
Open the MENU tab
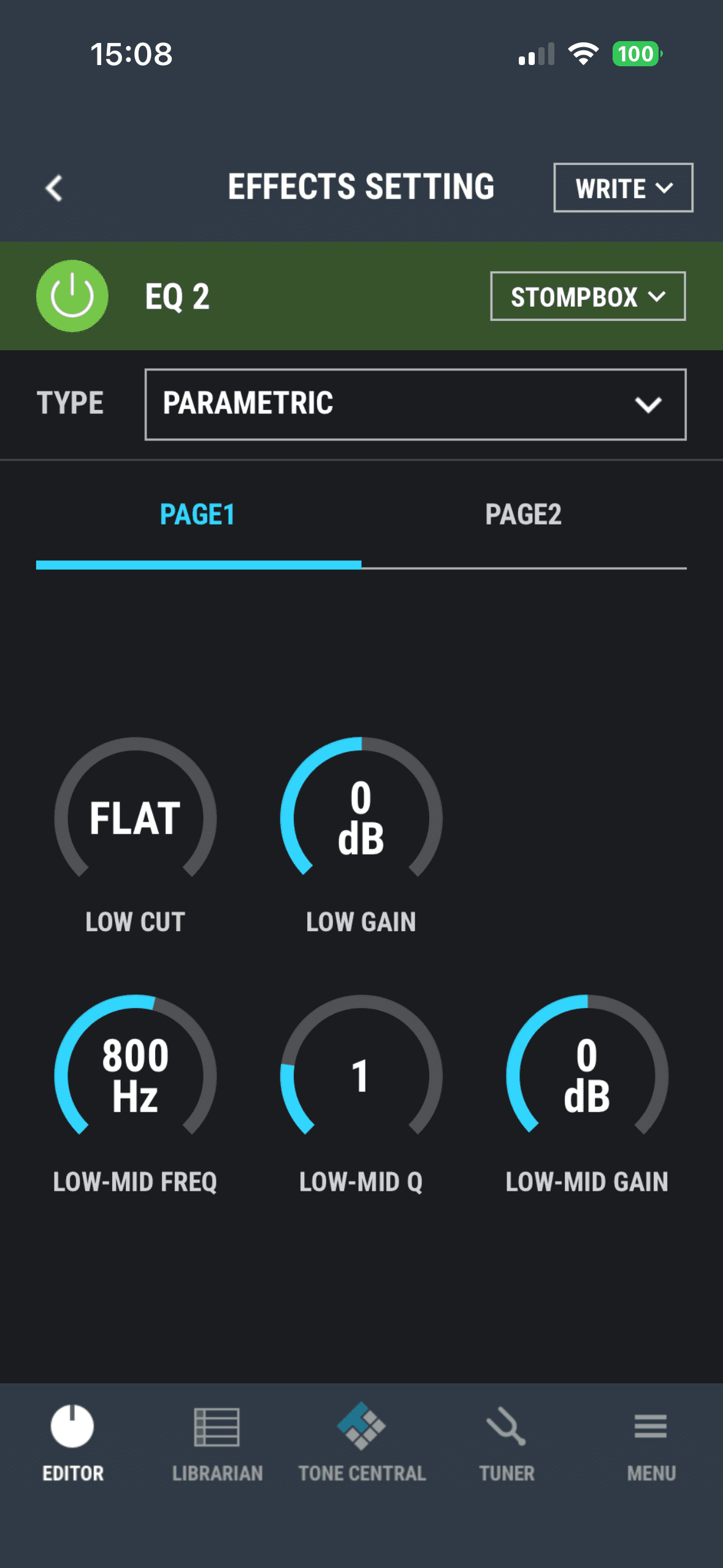click(x=651, y=1439)
